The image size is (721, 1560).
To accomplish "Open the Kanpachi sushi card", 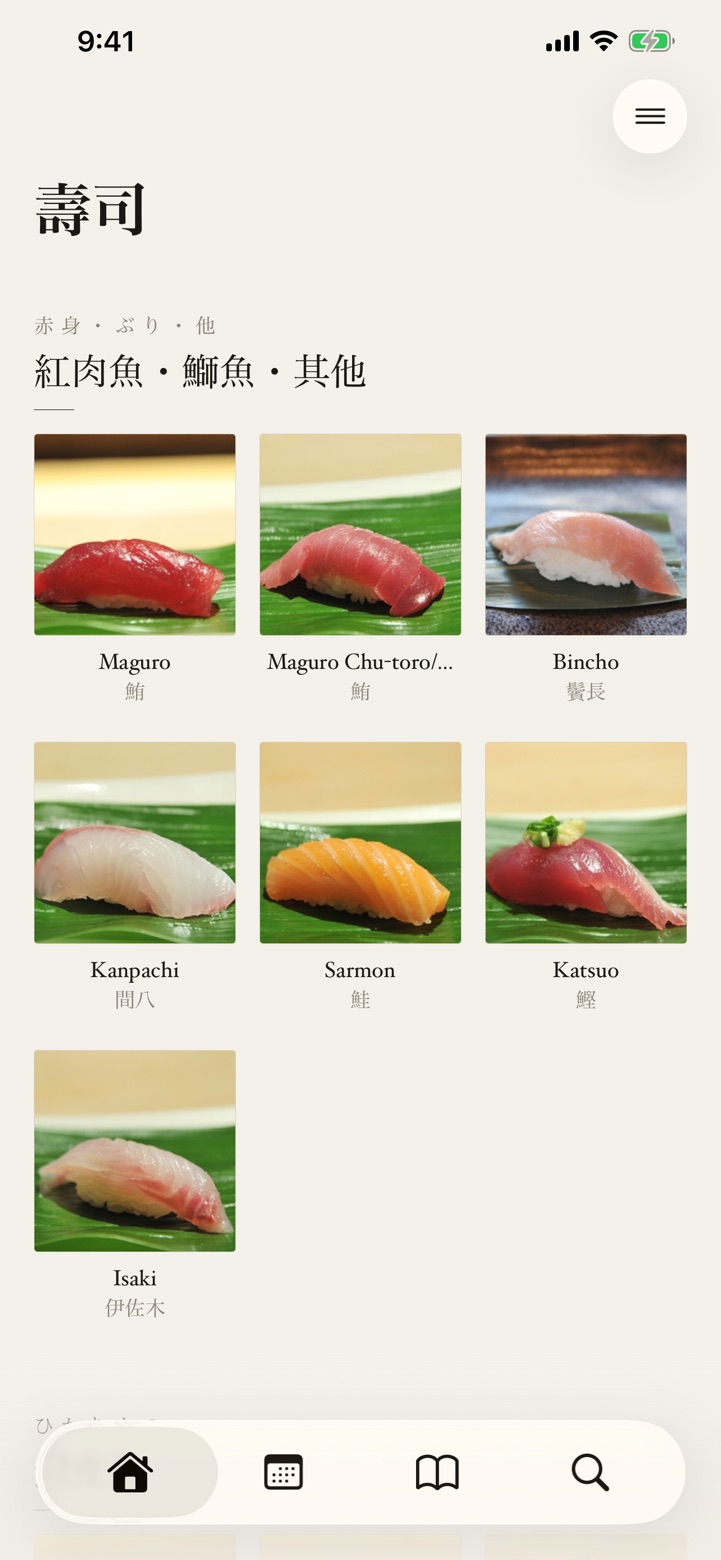I will coord(135,877).
